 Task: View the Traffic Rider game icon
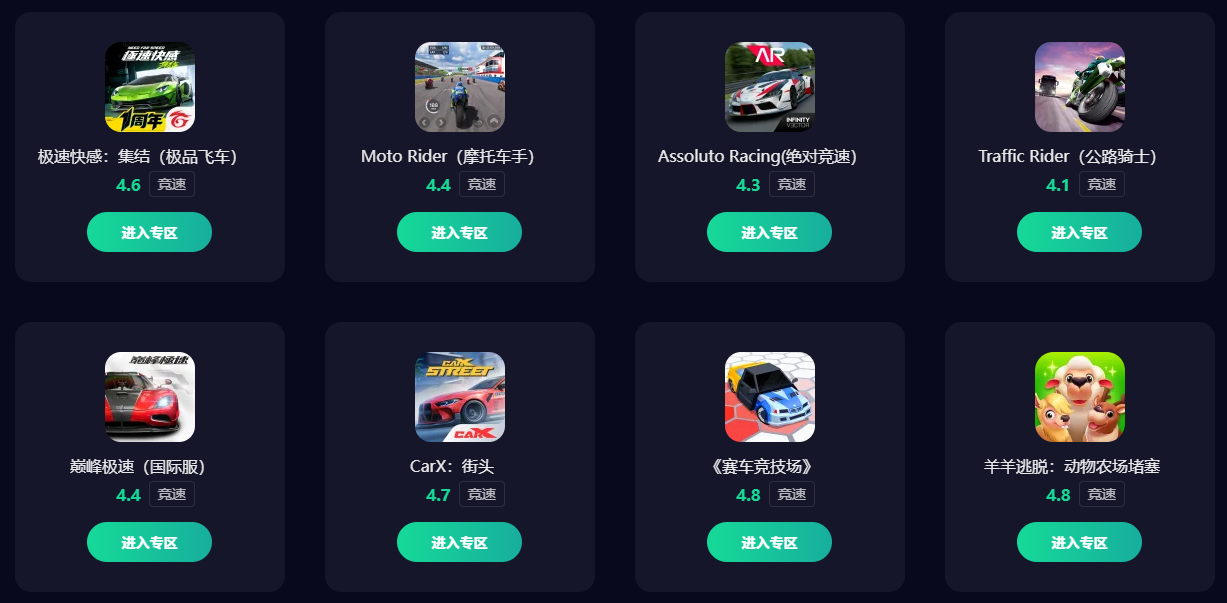(1080, 87)
